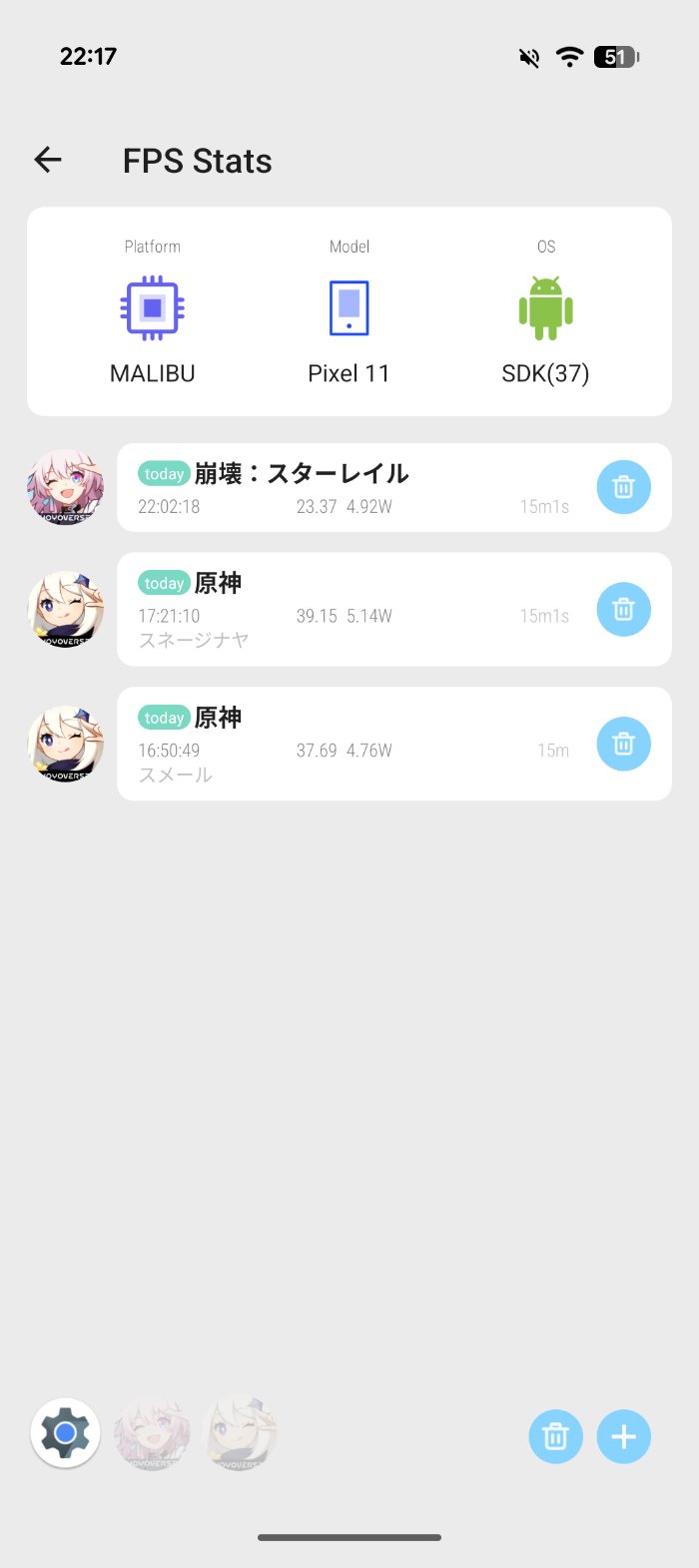
Task: Add a new record with plus button
Action: tap(624, 1436)
